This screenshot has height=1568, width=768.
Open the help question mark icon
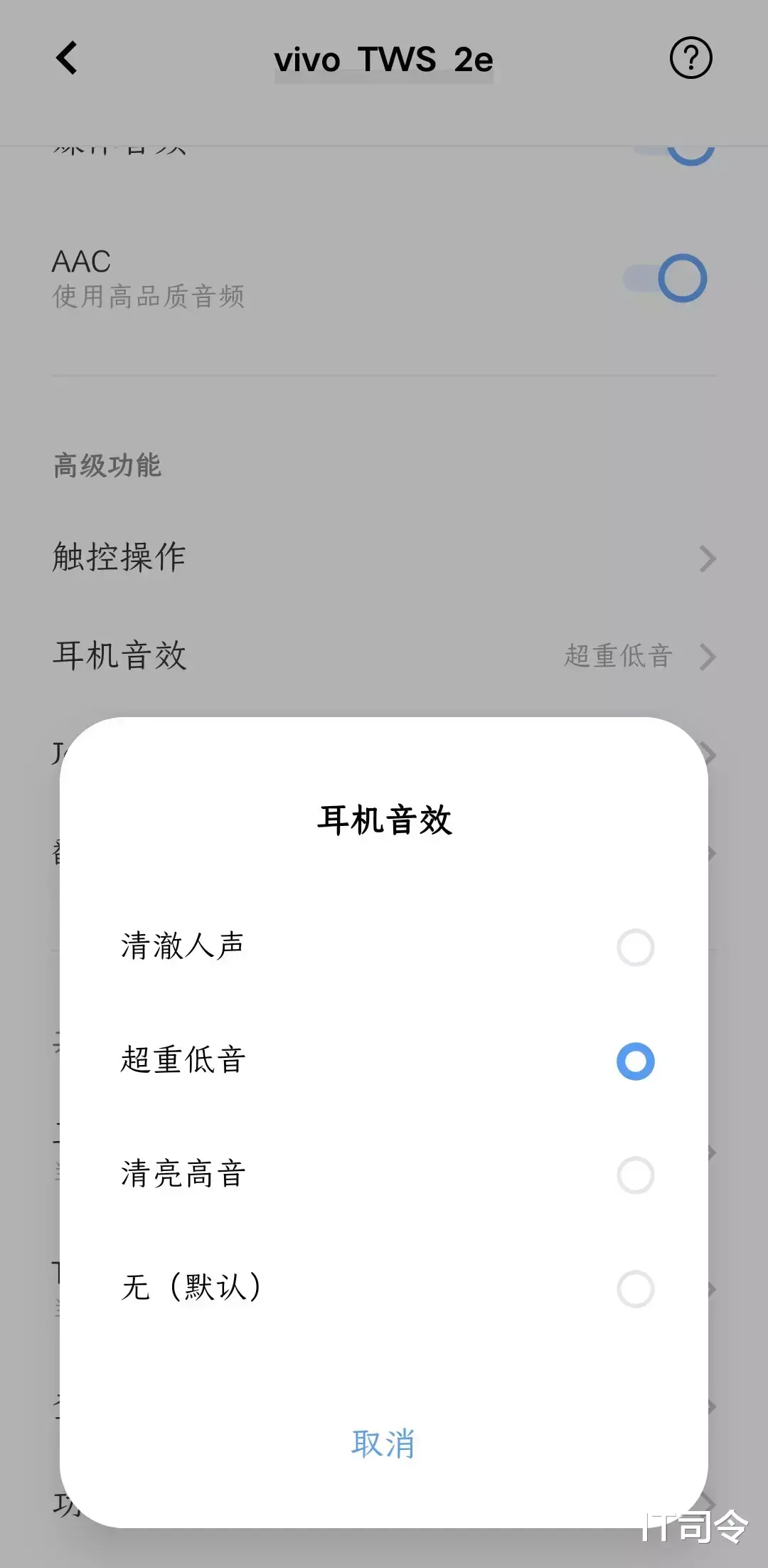689,58
